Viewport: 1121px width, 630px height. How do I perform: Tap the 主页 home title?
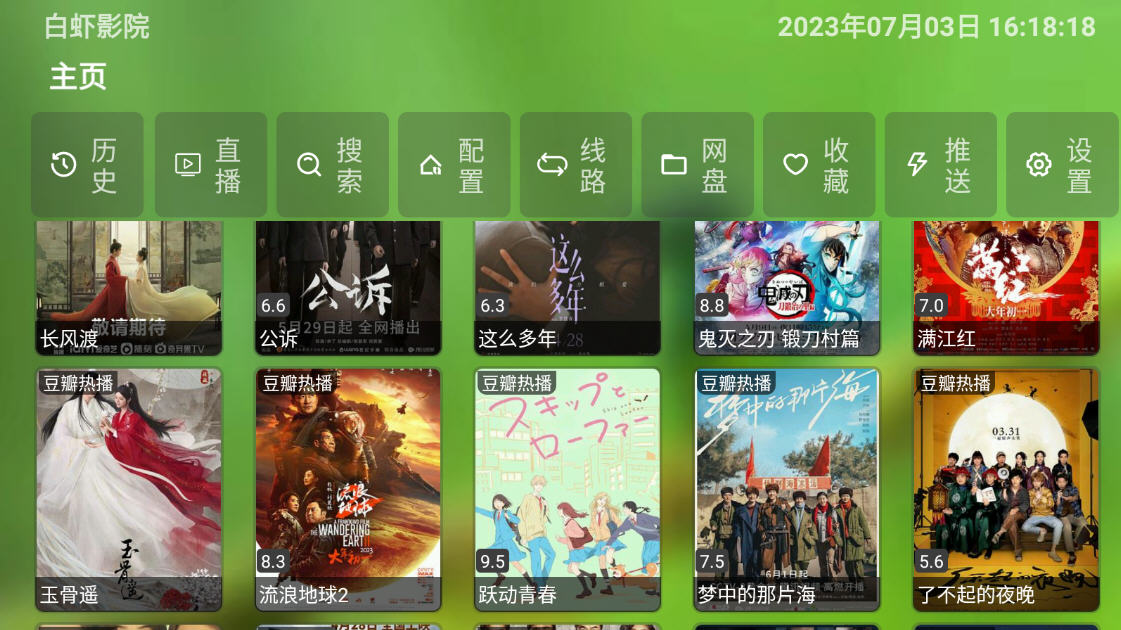pyautogui.click(x=78, y=77)
